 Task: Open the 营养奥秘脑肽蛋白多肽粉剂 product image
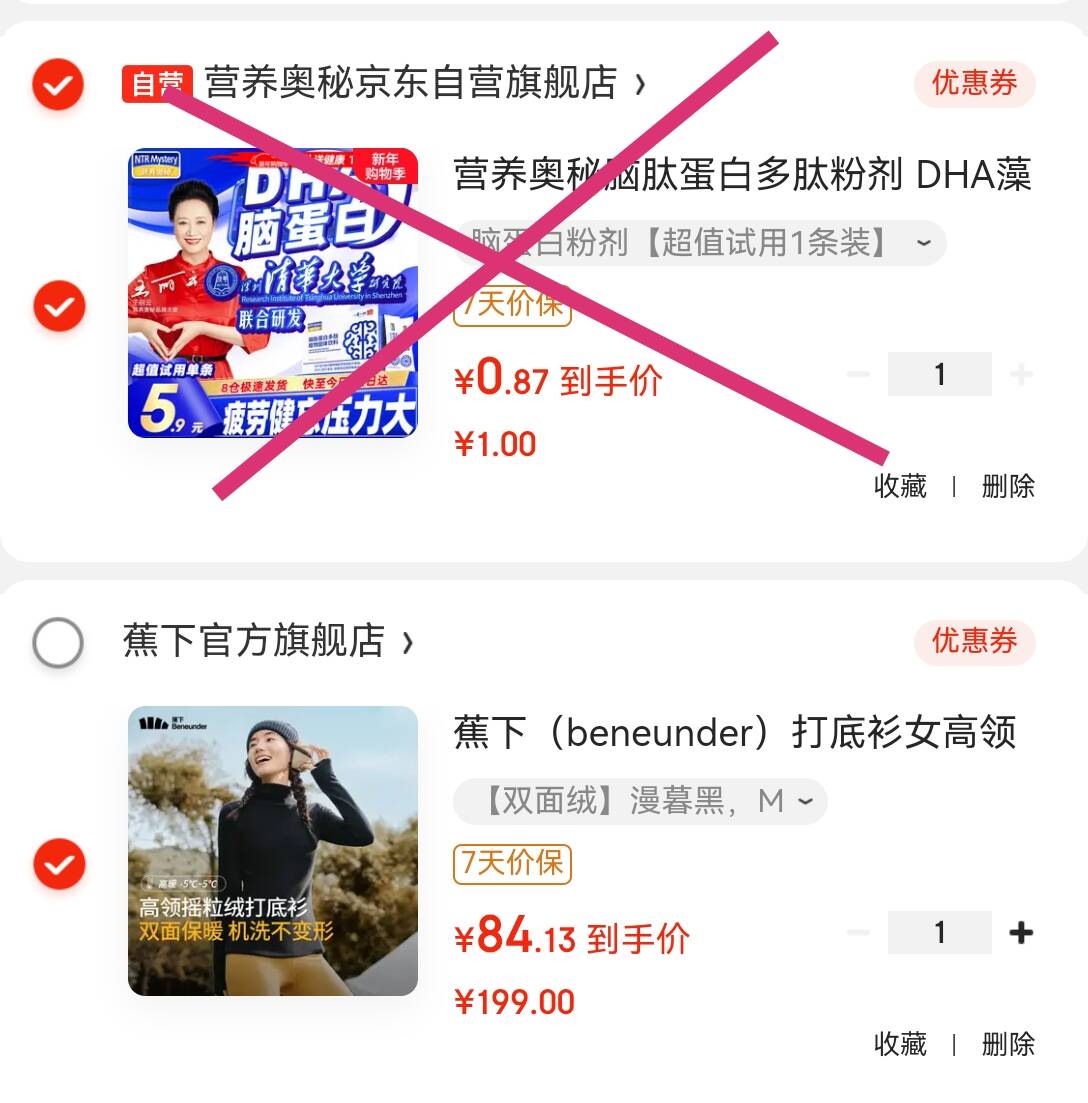273,293
